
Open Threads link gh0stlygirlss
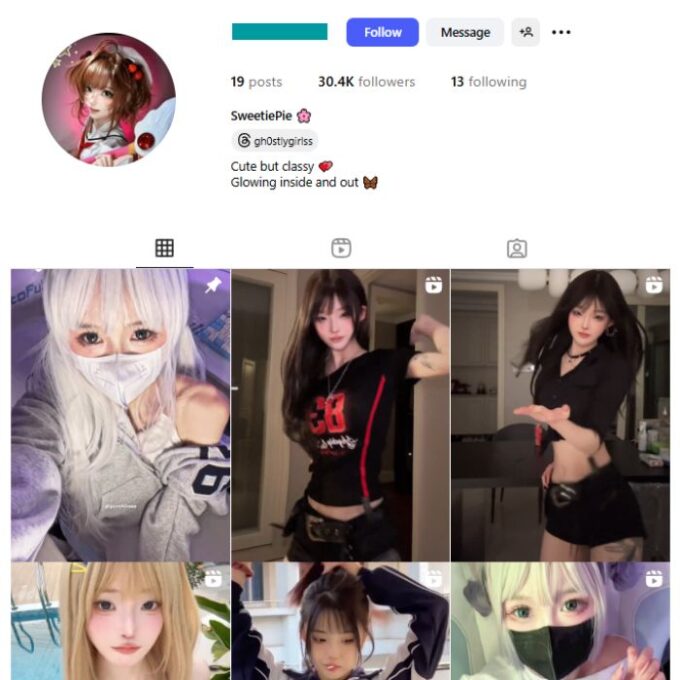pyautogui.click(x=275, y=141)
